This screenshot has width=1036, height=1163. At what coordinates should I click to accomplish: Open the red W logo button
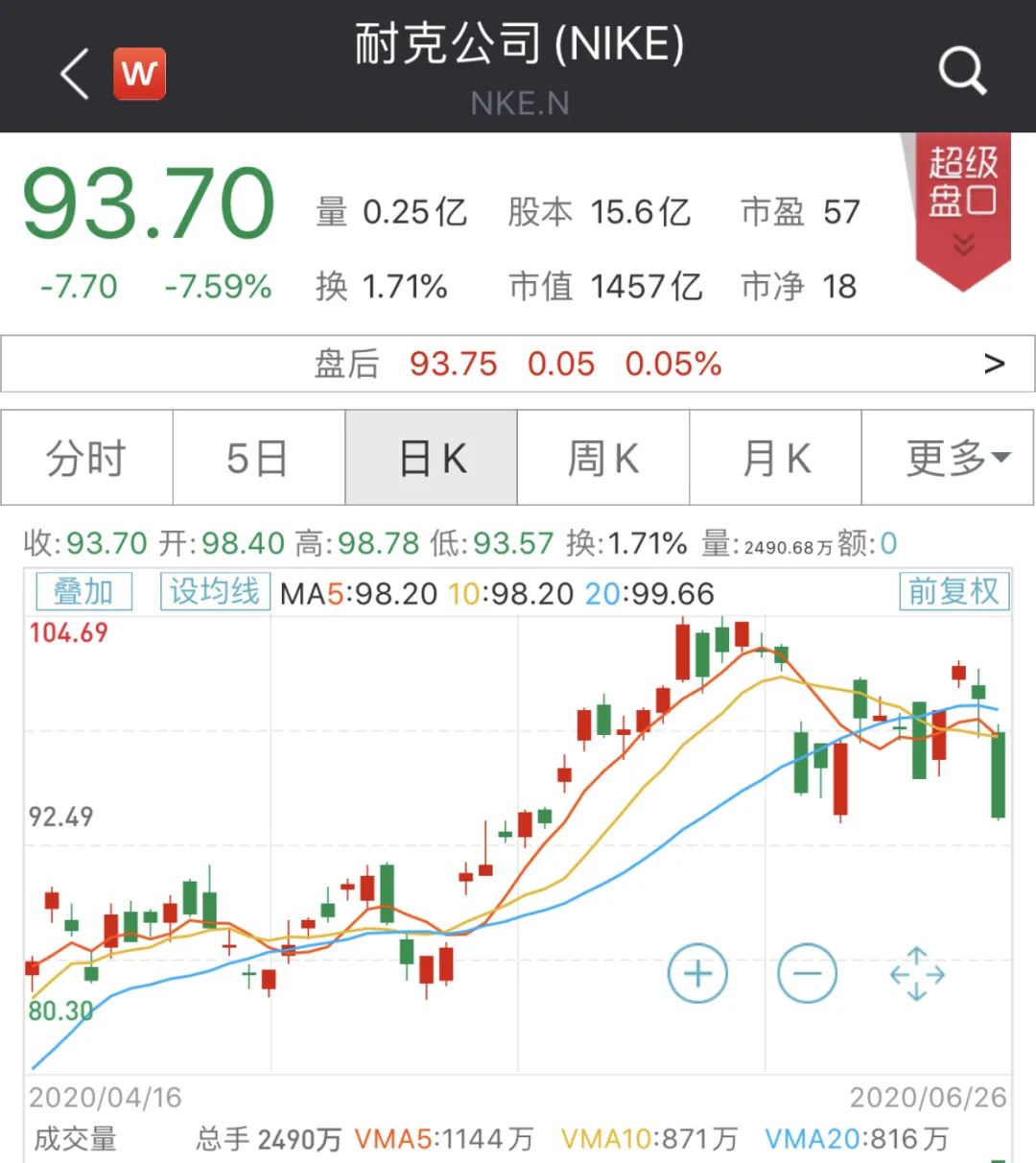point(140,73)
